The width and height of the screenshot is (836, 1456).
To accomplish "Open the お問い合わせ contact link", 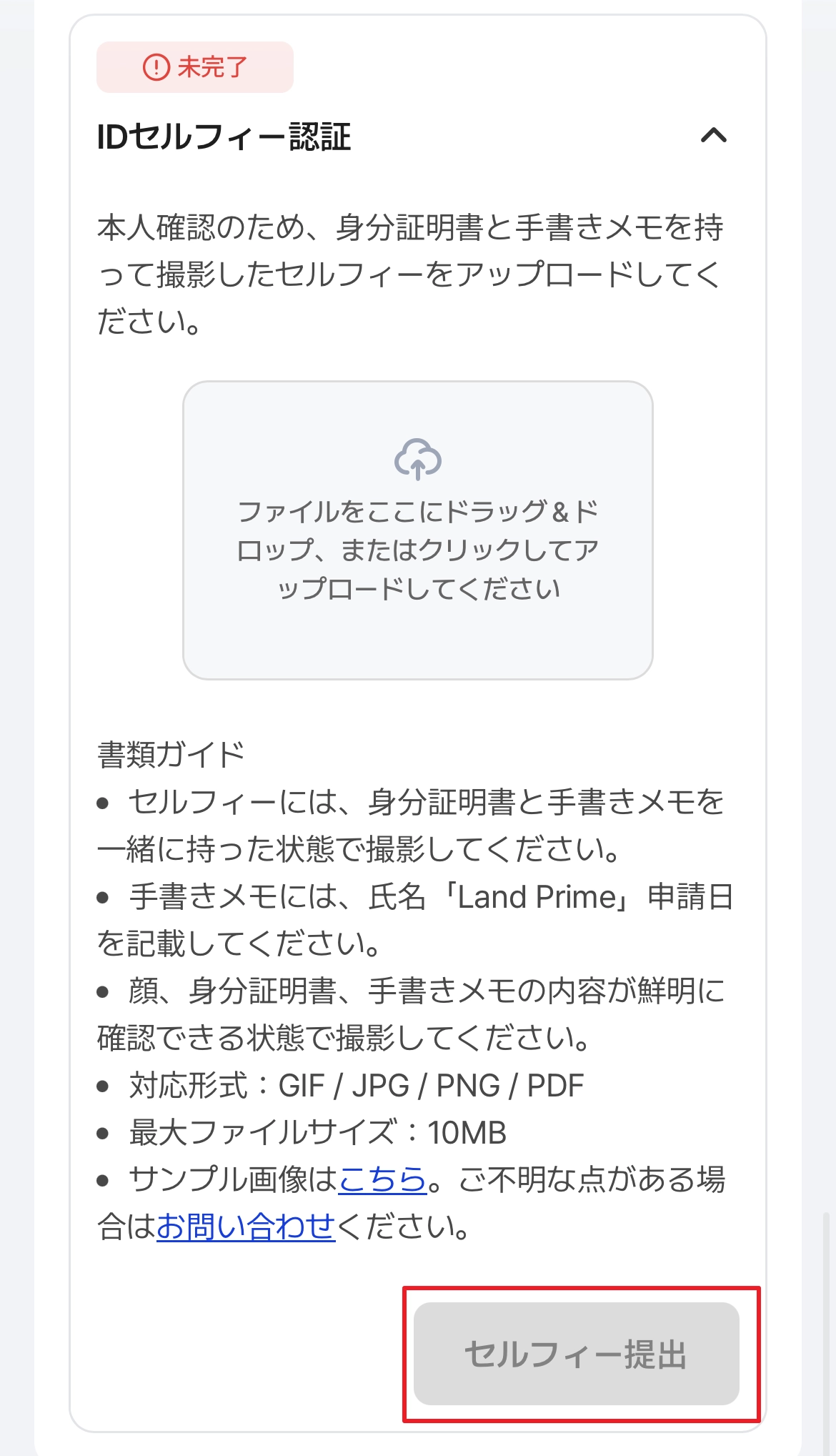I will click(246, 1227).
